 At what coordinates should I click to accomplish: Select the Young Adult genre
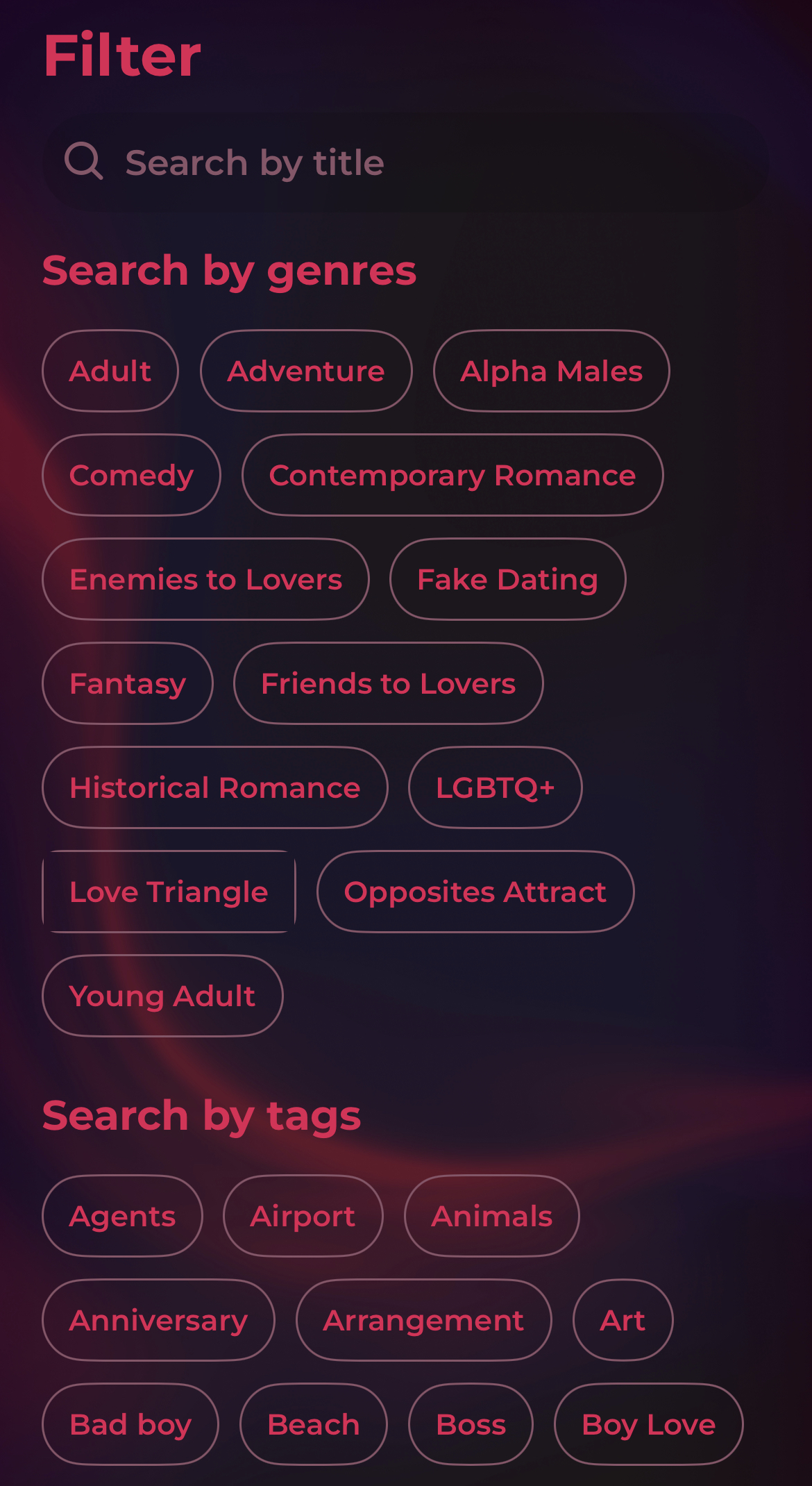(162, 996)
